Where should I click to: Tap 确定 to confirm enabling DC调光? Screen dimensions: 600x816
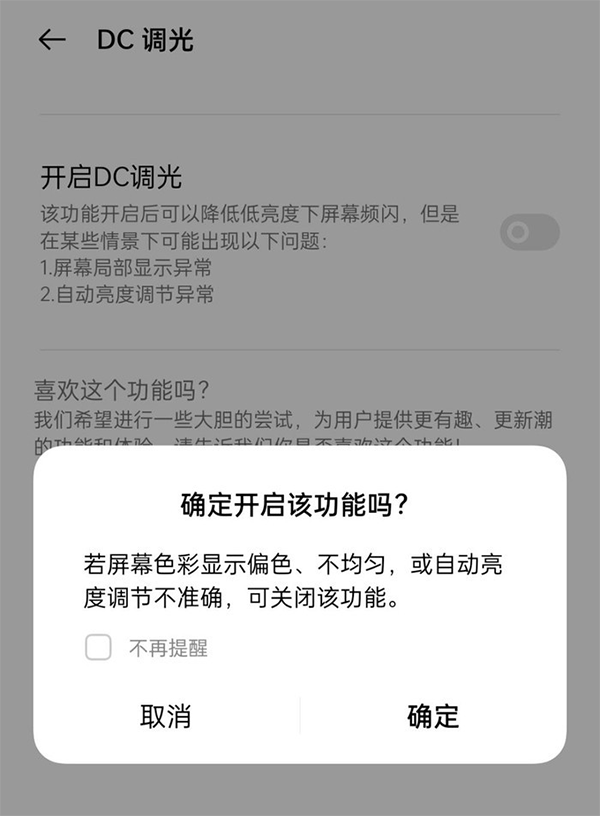coord(432,716)
